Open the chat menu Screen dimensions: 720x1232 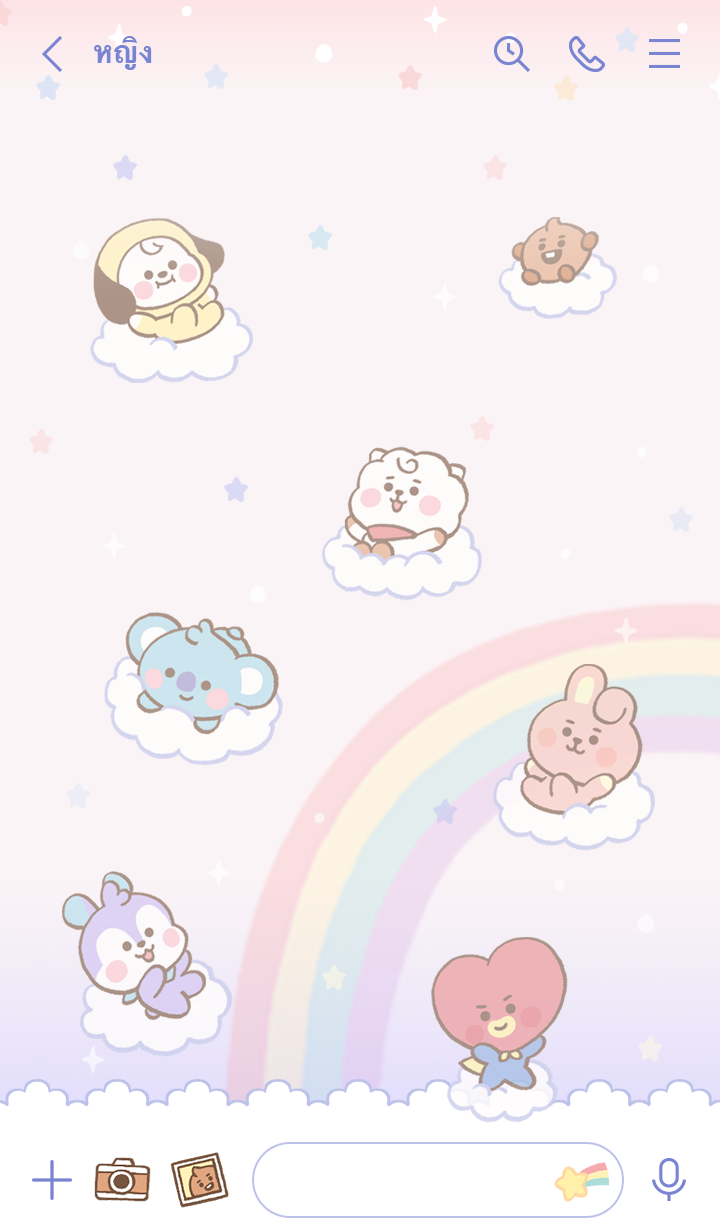664,53
